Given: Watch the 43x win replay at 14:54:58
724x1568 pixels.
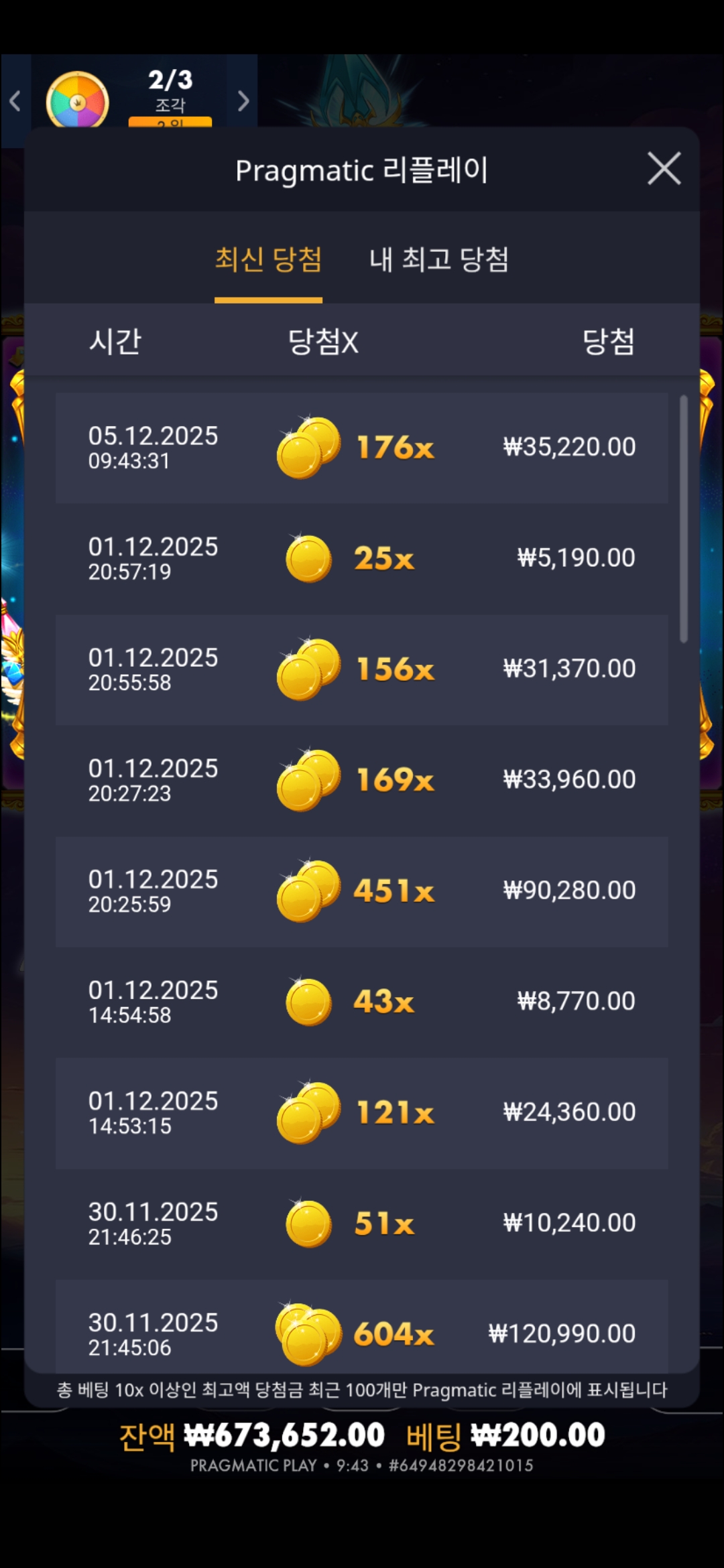Looking at the screenshot, I should 361,1002.
